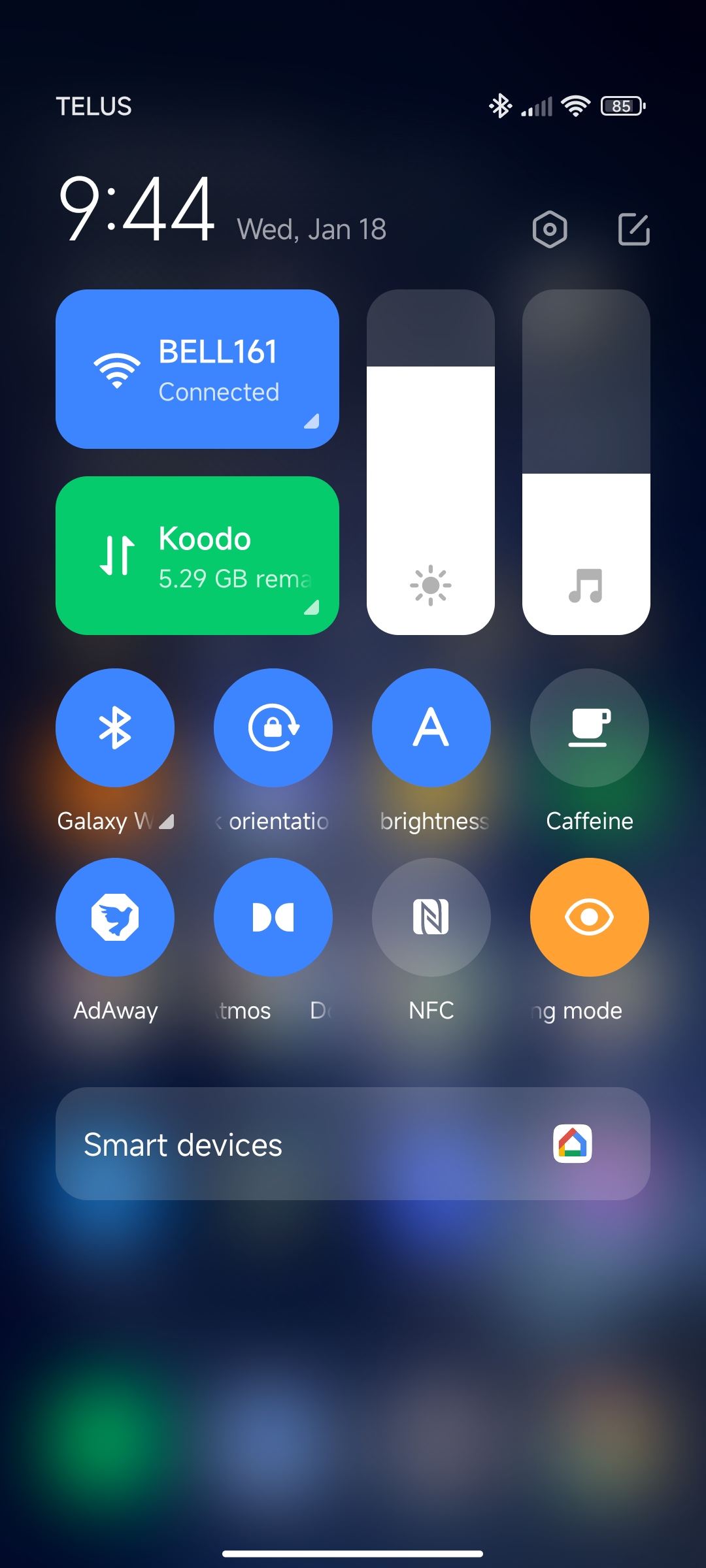Toggle the BELL161 Wi-Fi tile
This screenshot has height=1568, width=706.
click(x=197, y=369)
